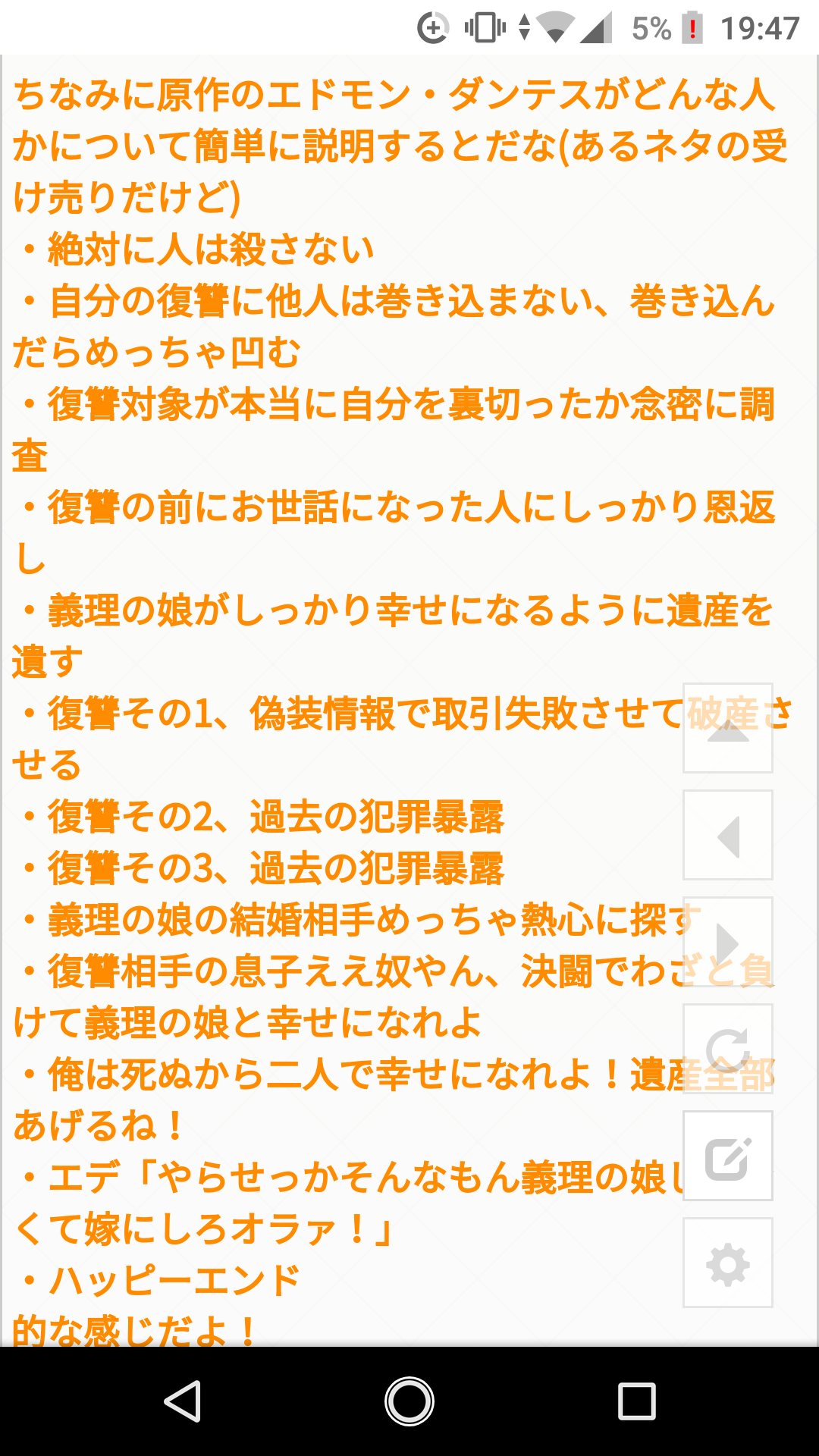Tap the scroll-to-top up arrow button
Viewport: 819px width, 1456px height.
click(x=728, y=729)
